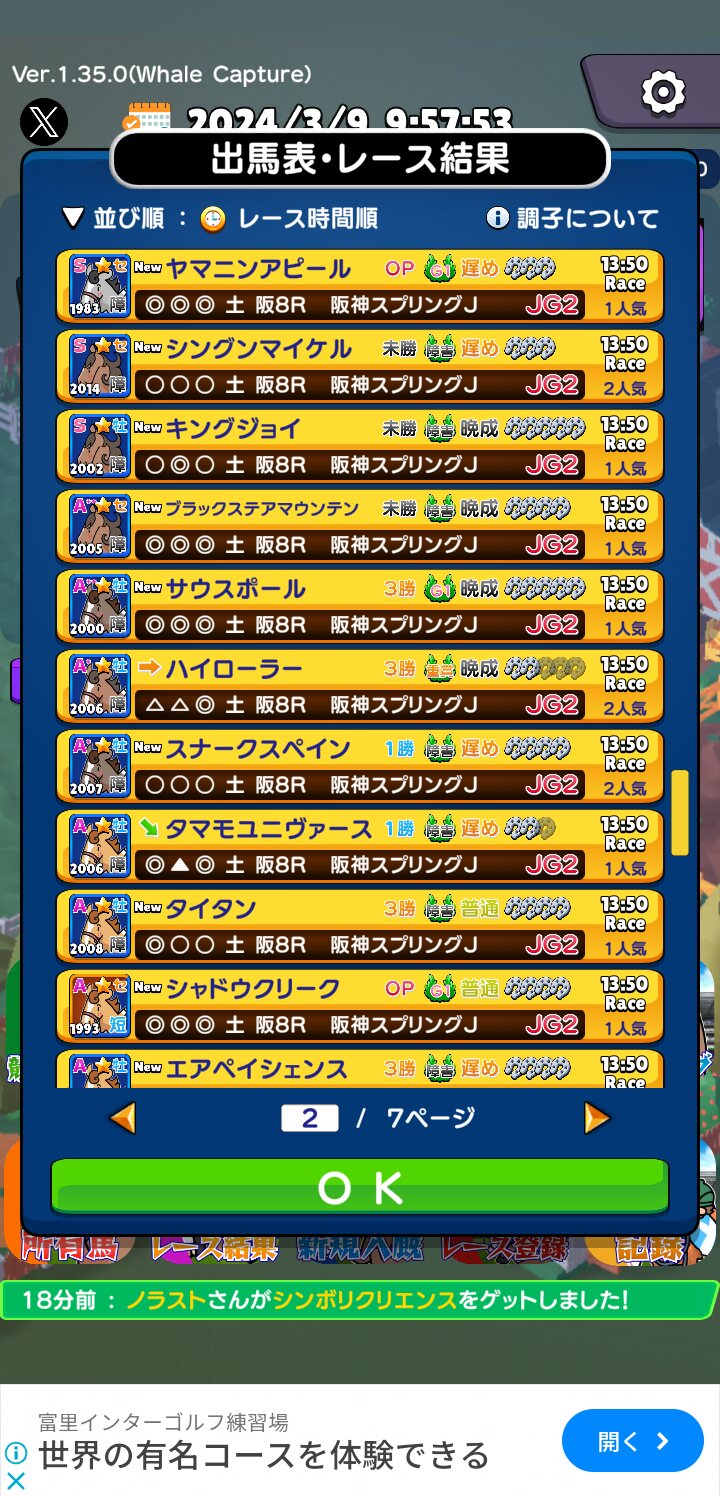Image resolution: width=720 pixels, height=1496 pixels.
Task: Change sort order from レース時間順
Action: pos(220,218)
